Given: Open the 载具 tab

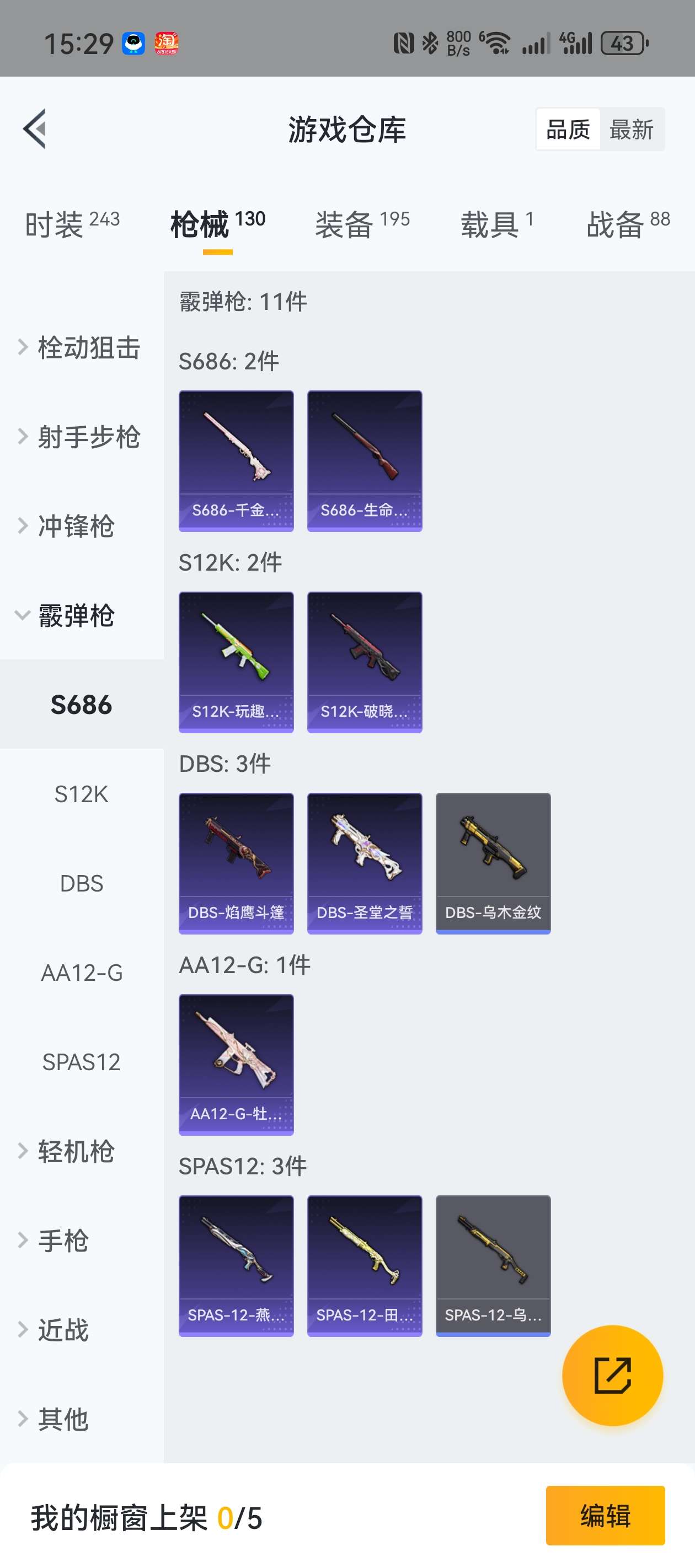Looking at the screenshot, I should [496, 224].
